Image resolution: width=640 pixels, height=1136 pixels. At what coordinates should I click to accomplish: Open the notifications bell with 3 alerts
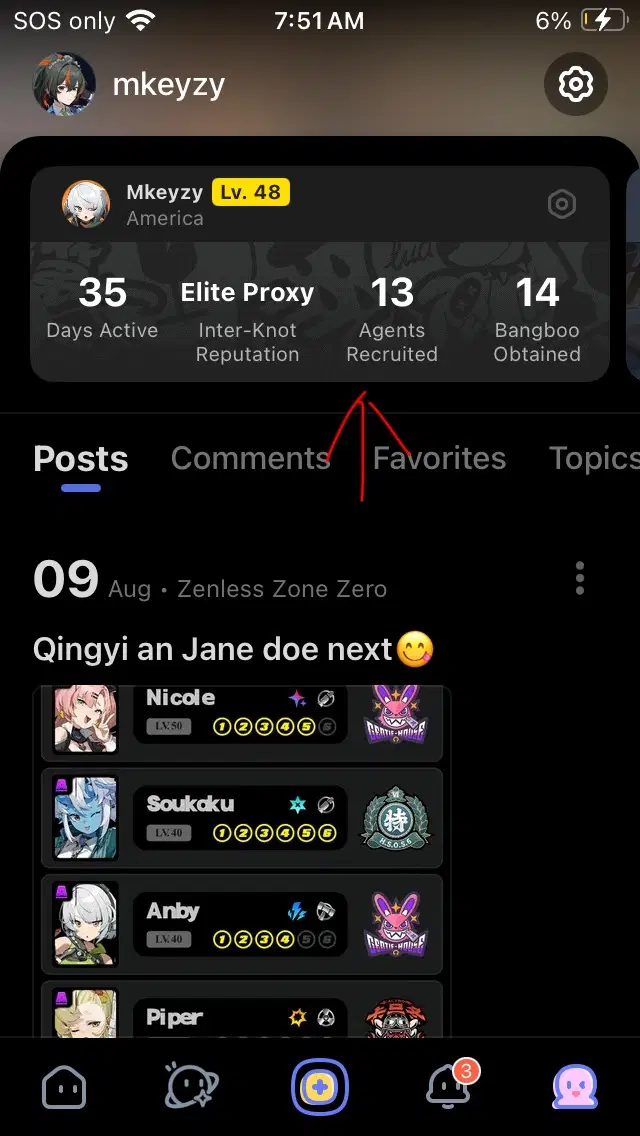coord(448,1087)
